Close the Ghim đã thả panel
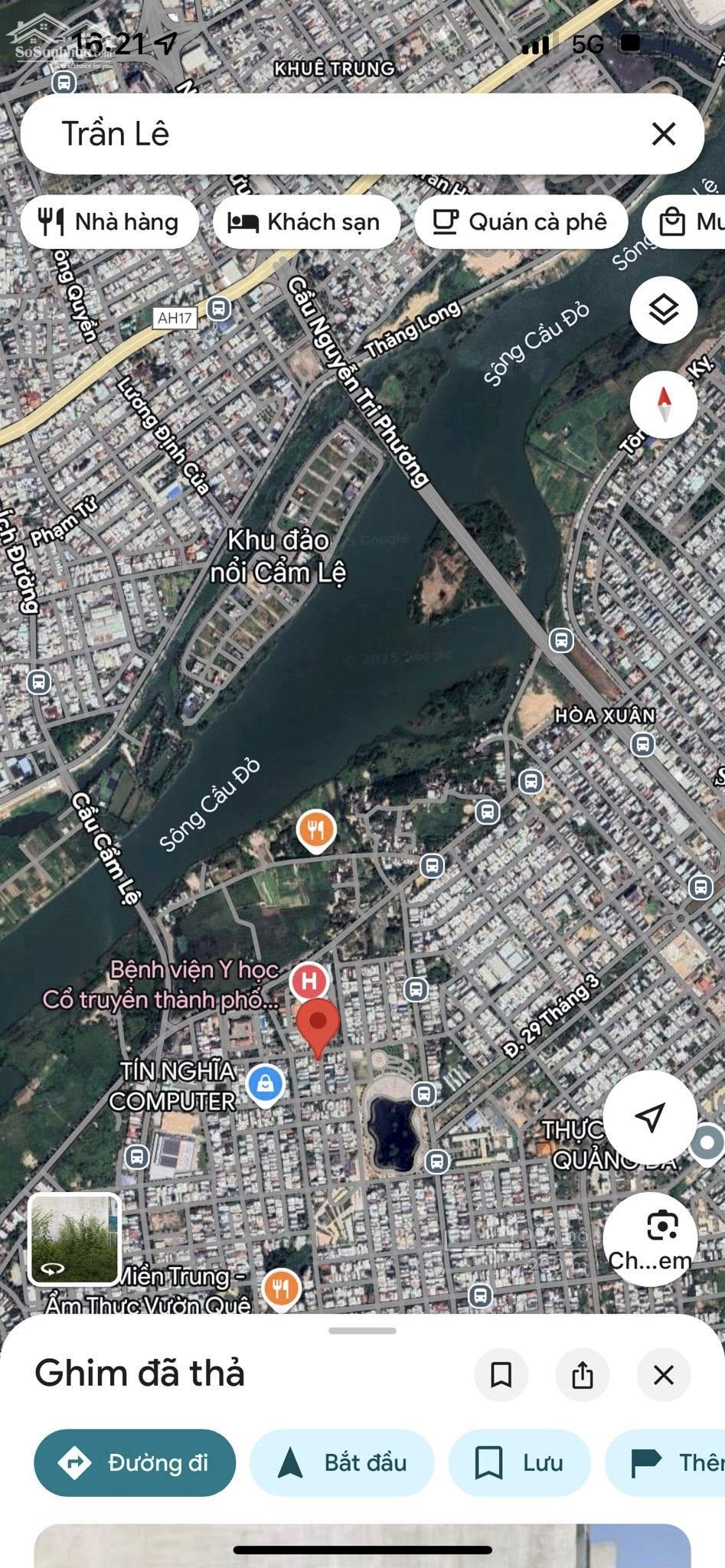 (664, 1375)
